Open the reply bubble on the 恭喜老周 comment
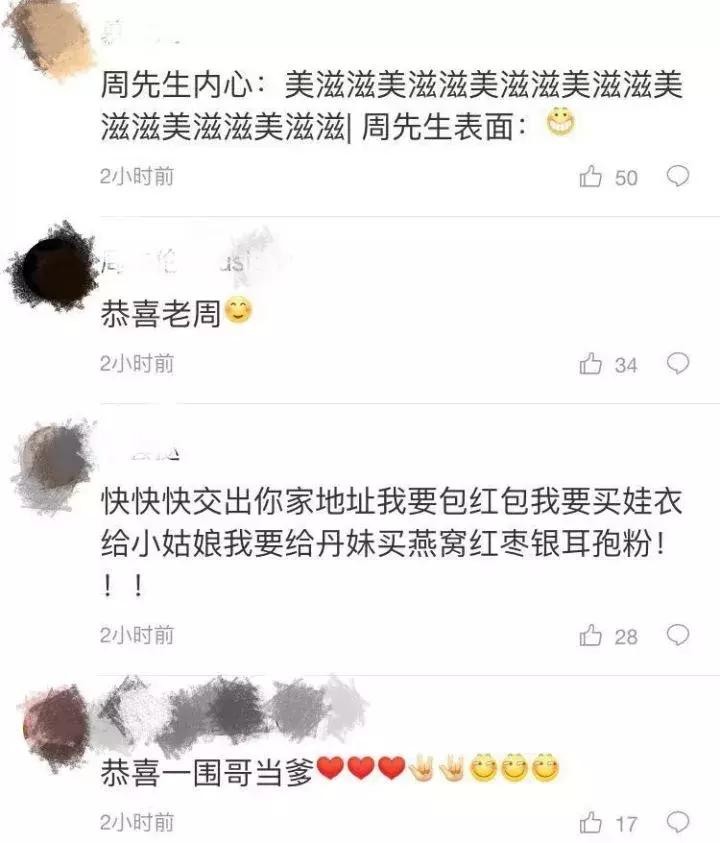 tap(678, 364)
